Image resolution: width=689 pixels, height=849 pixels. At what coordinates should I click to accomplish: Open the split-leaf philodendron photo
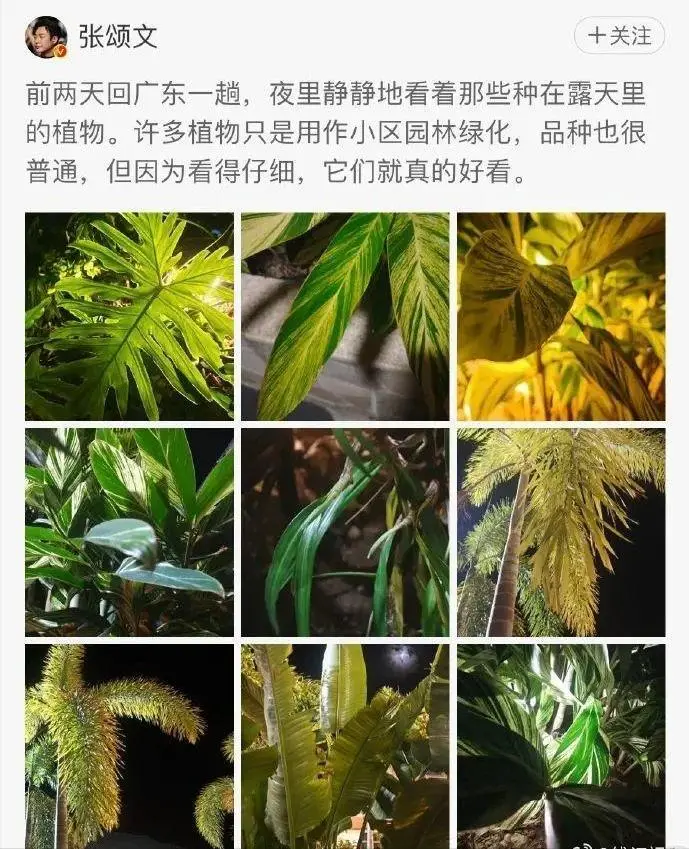tap(129, 316)
